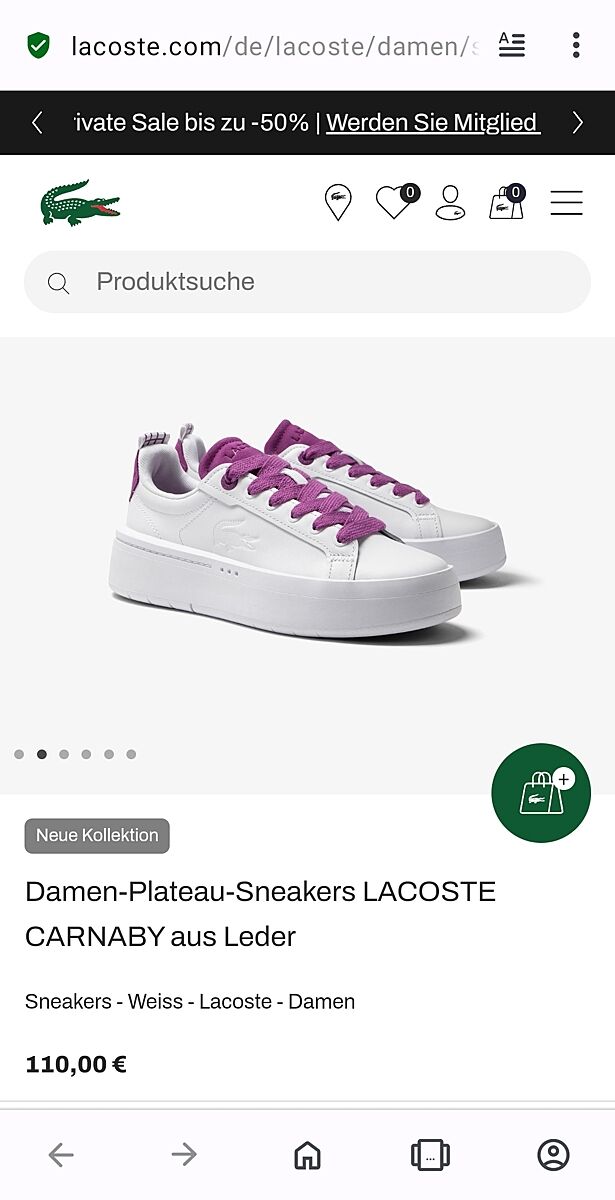This screenshot has width=615, height=1200.
Task: Open the browser tabs switcher
Action: [x=430, y=1155]
